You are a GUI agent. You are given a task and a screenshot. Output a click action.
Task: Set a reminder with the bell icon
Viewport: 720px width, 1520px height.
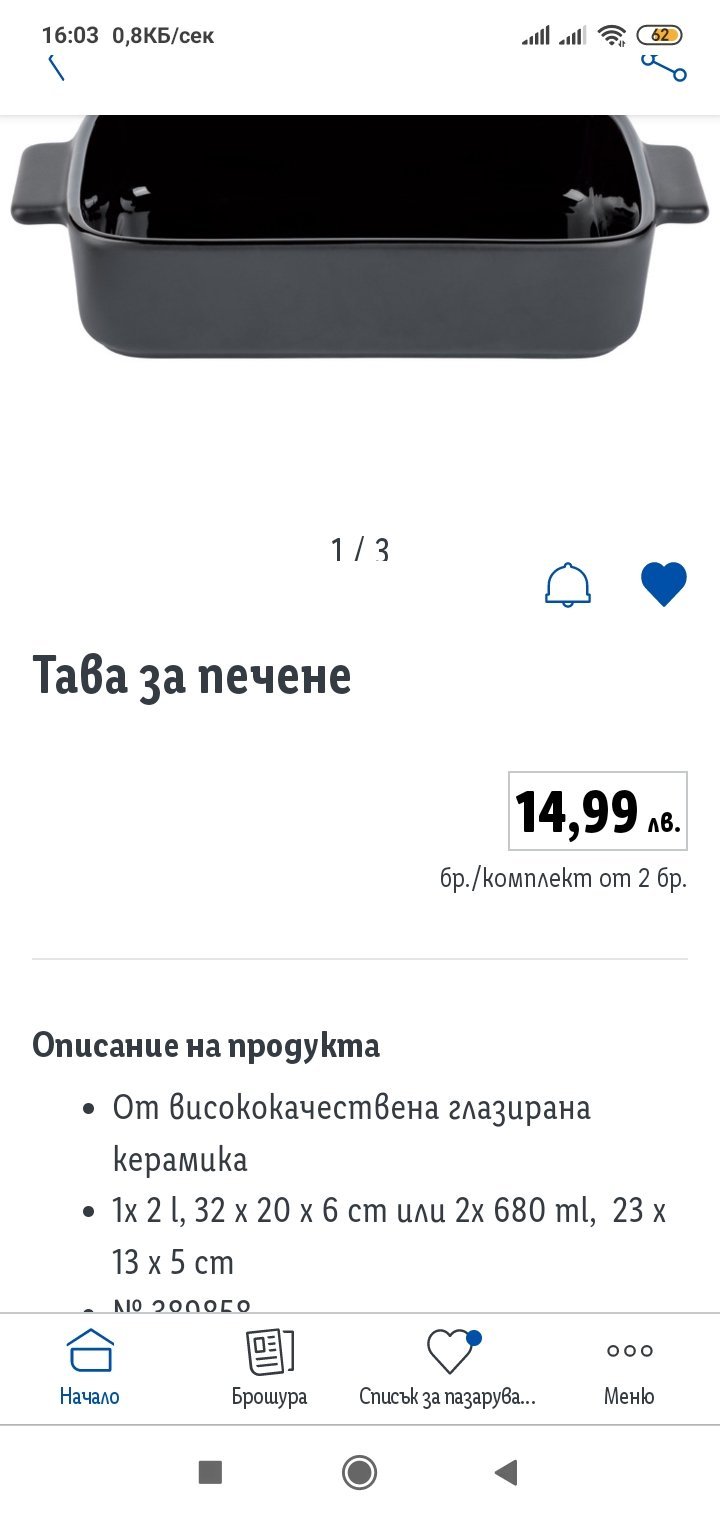(568, 585)
